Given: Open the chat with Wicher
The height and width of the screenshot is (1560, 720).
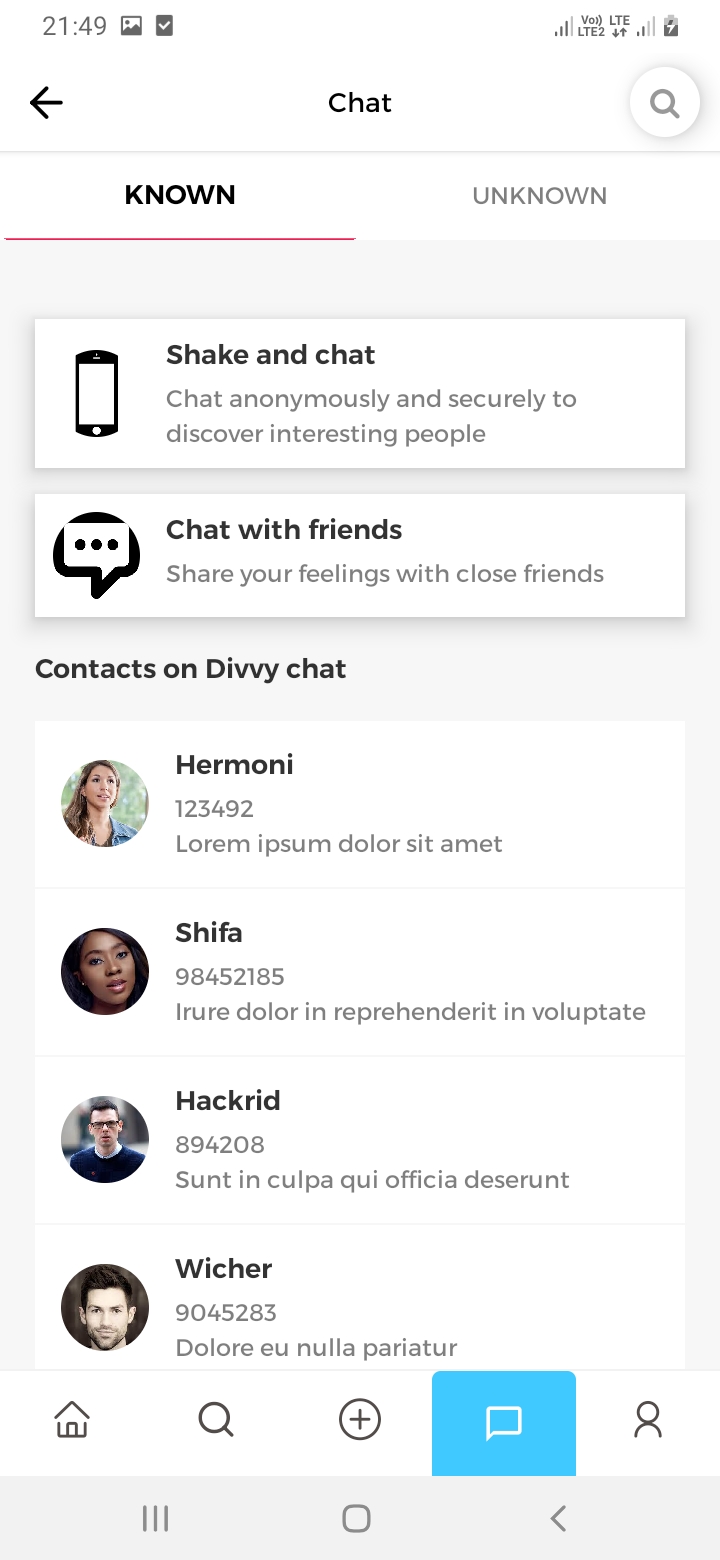Looking at the screenshot, I should [x=360, y=1306].
